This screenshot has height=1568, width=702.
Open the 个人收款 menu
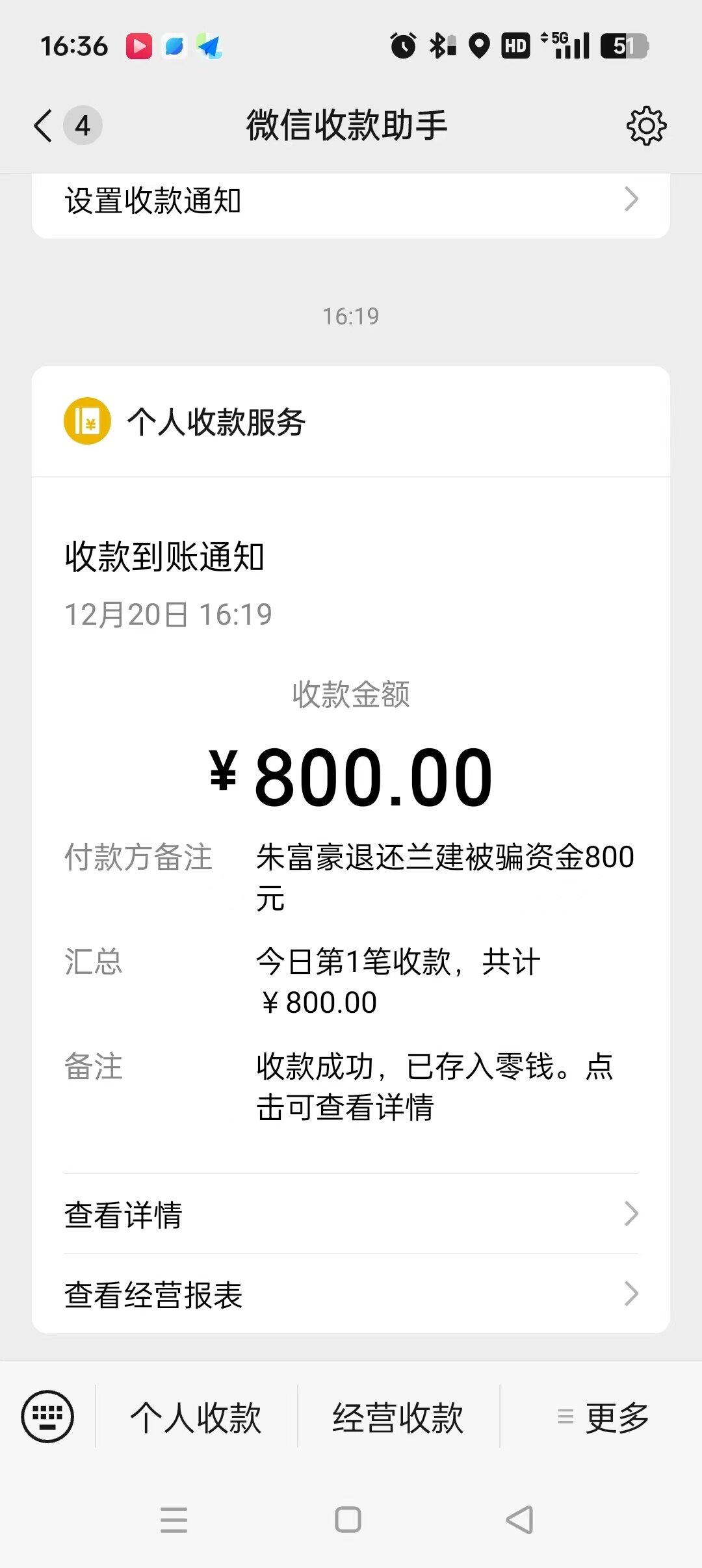pyautogui.click(x=196, y=1417)
